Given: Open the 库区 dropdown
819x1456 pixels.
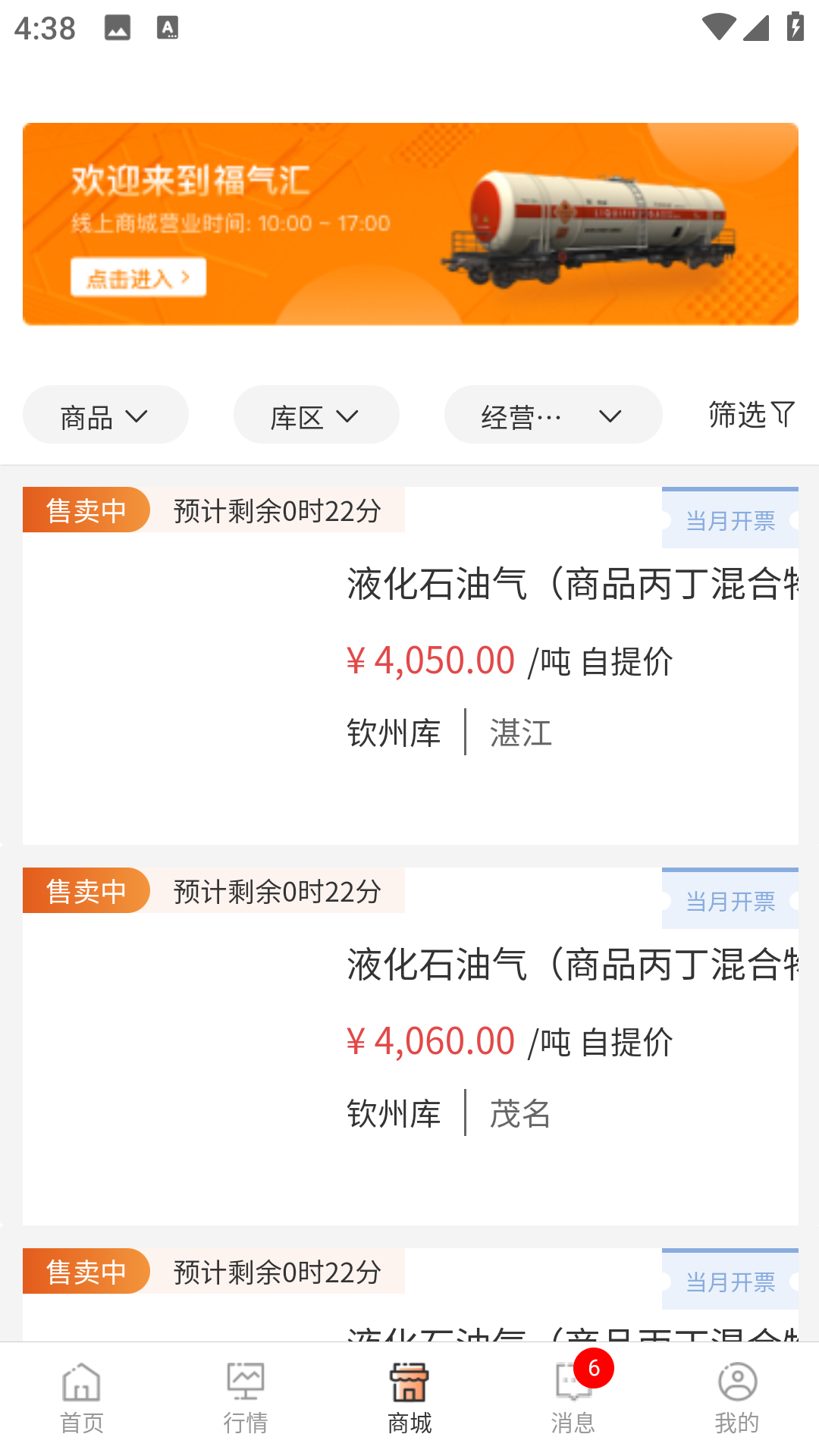Looking at the screenshot, I should pos(315,416).
